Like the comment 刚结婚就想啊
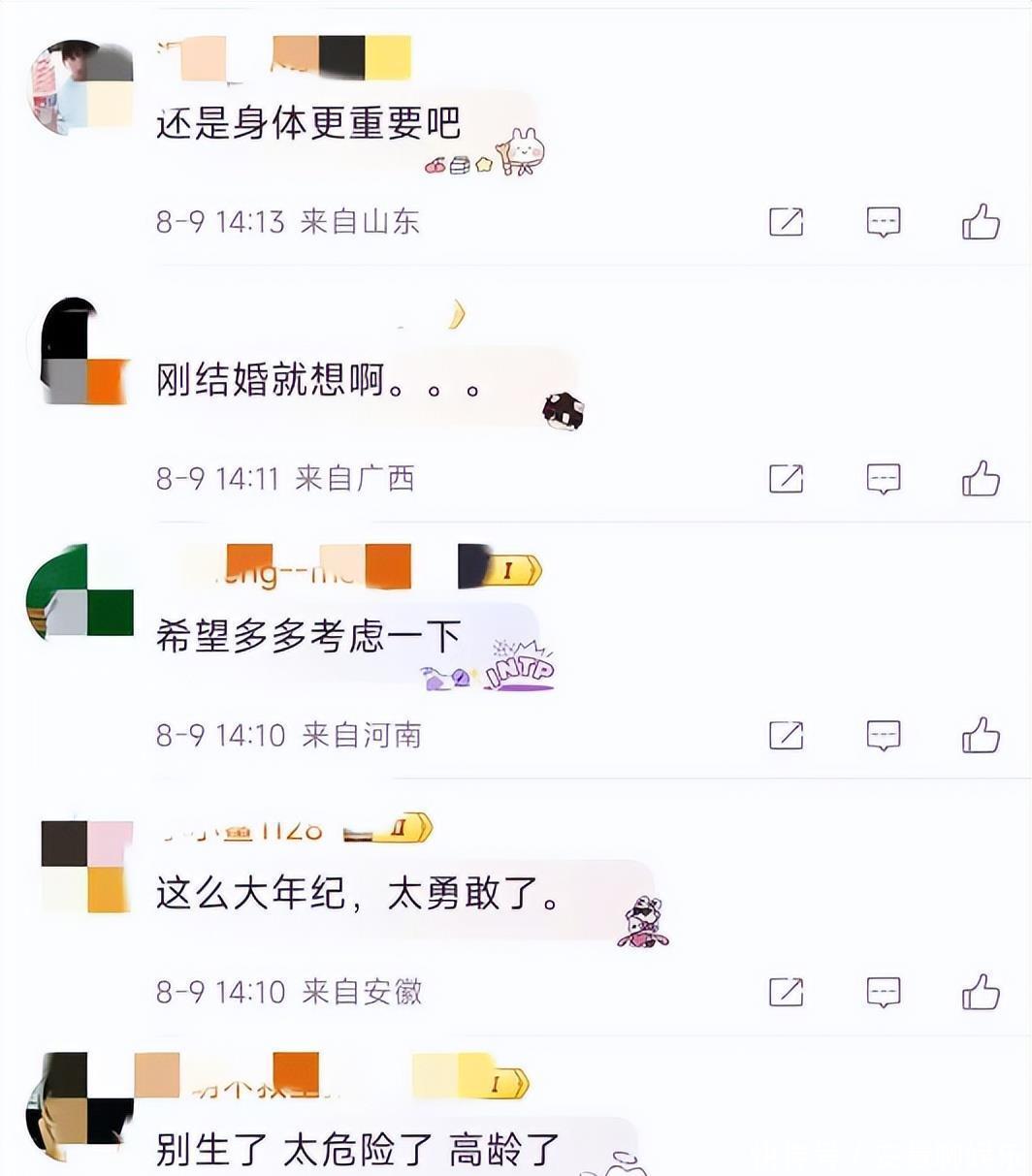The image size is (1032, 1176). coord(981,478)
